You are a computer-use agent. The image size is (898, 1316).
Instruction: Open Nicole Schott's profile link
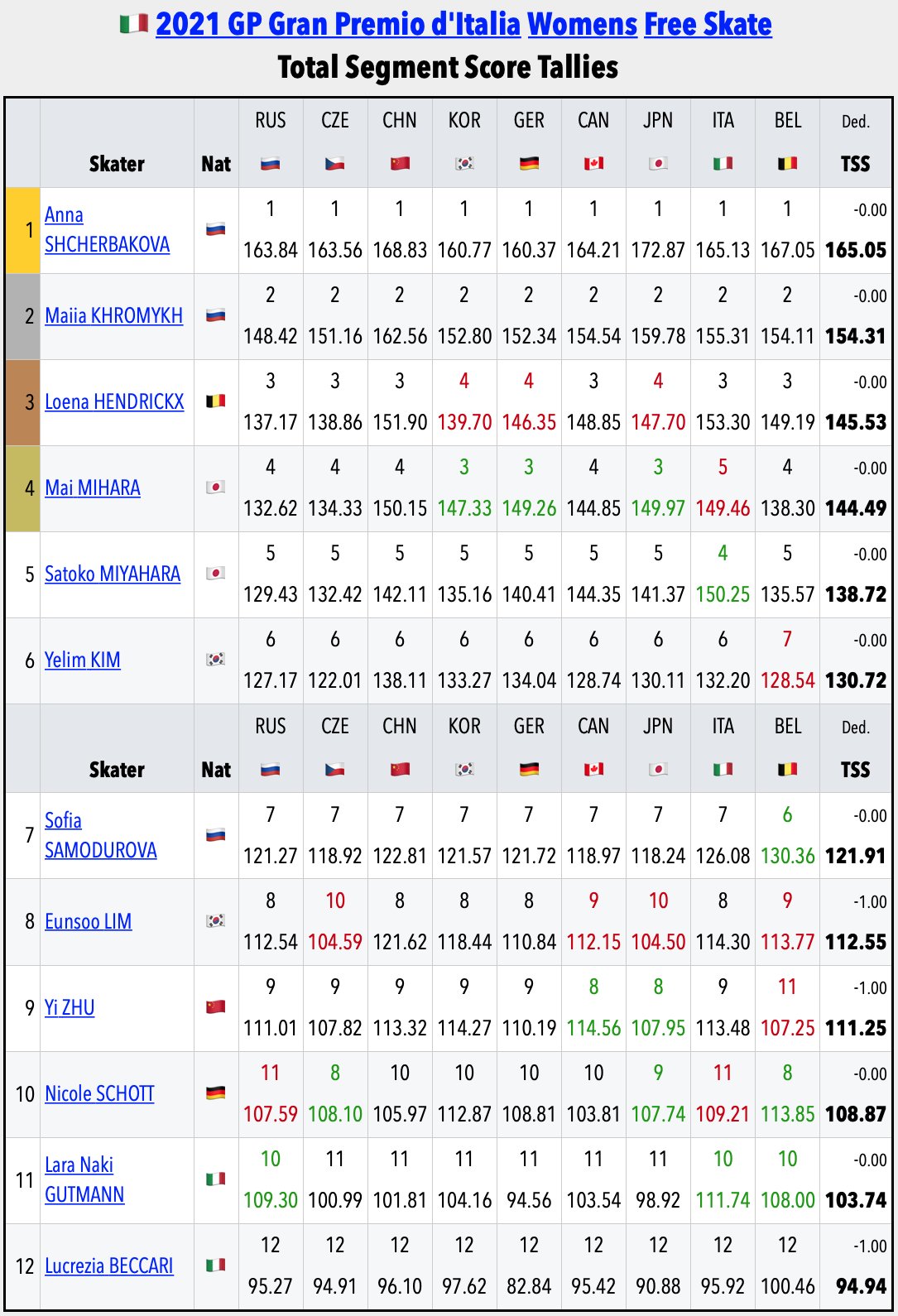pyautogui.click(x=99, y=1094)
